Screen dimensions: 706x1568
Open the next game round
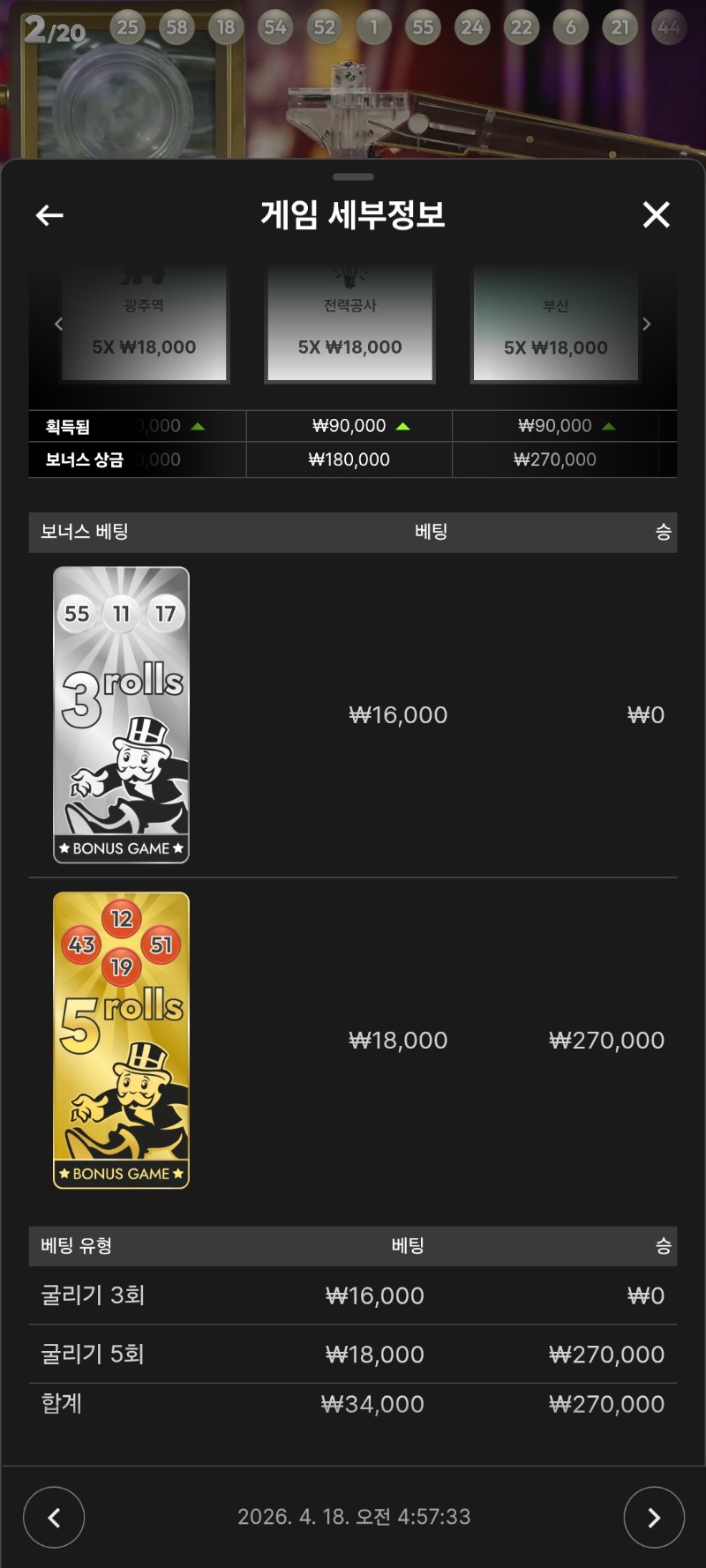654,1517
